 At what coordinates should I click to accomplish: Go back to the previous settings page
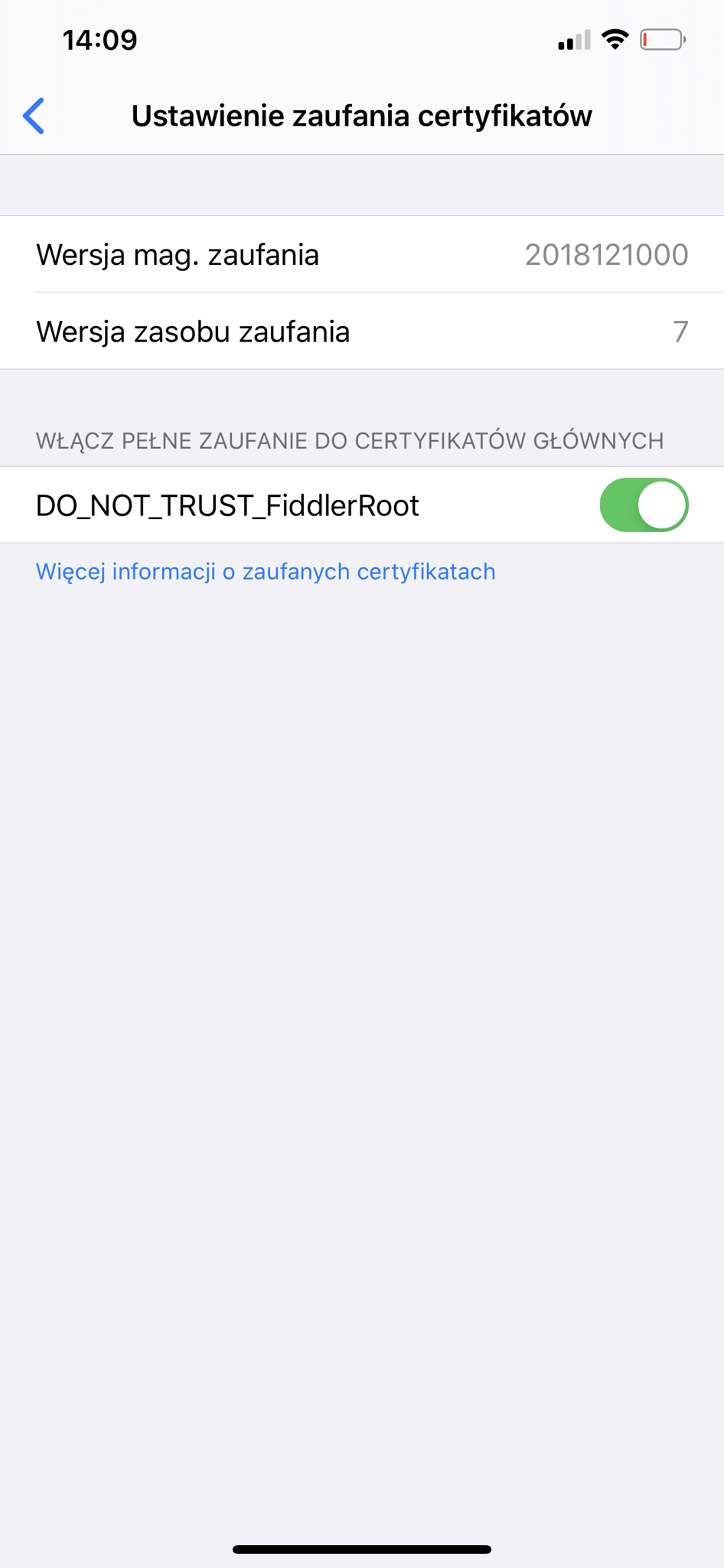(x=34, y=116)
